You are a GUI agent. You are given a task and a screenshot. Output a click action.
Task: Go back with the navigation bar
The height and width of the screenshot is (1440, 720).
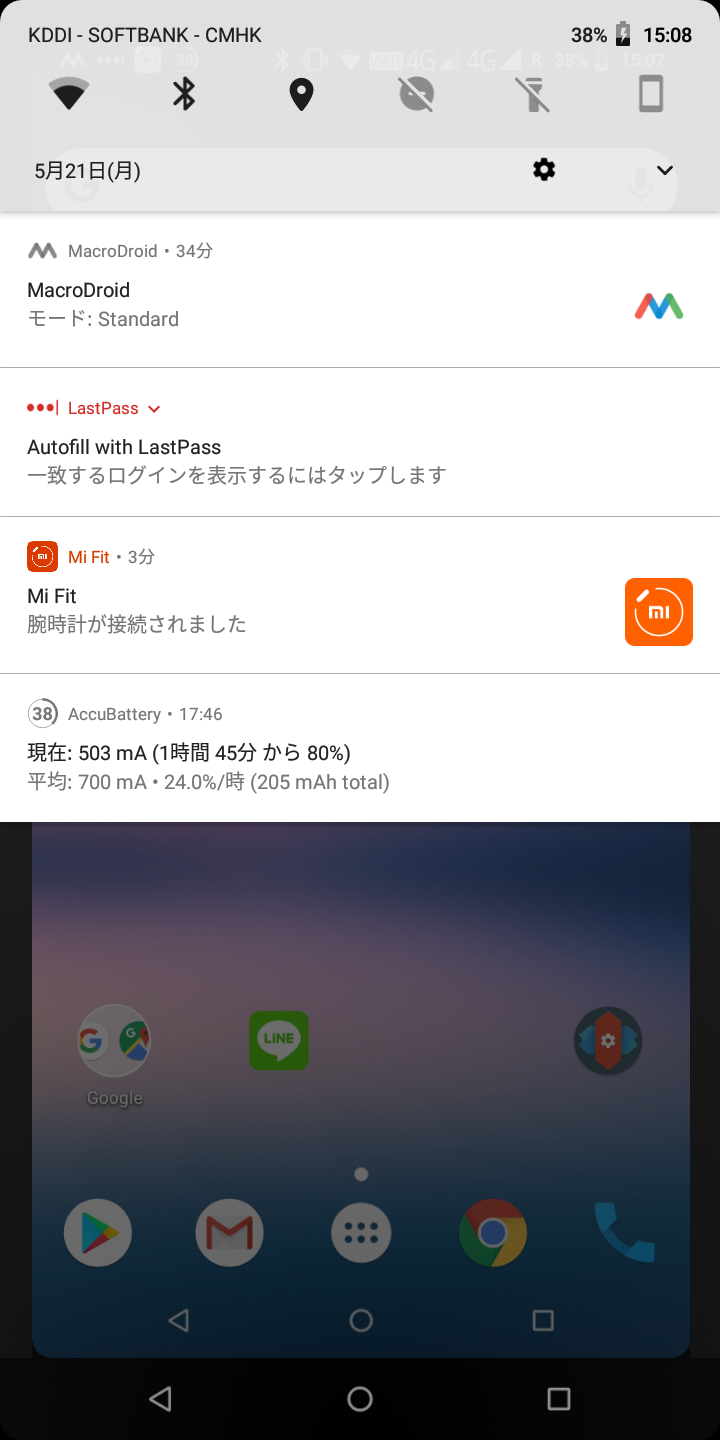[x=160, y=1398]
